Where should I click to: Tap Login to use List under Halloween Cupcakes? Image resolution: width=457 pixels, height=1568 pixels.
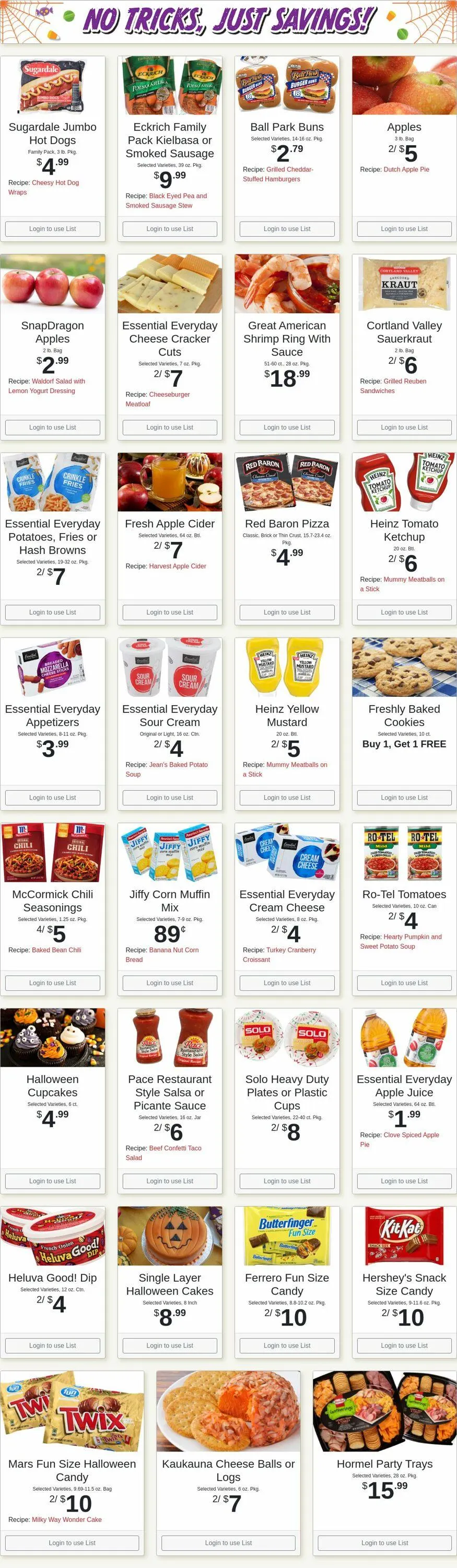tap(52, 1181)
